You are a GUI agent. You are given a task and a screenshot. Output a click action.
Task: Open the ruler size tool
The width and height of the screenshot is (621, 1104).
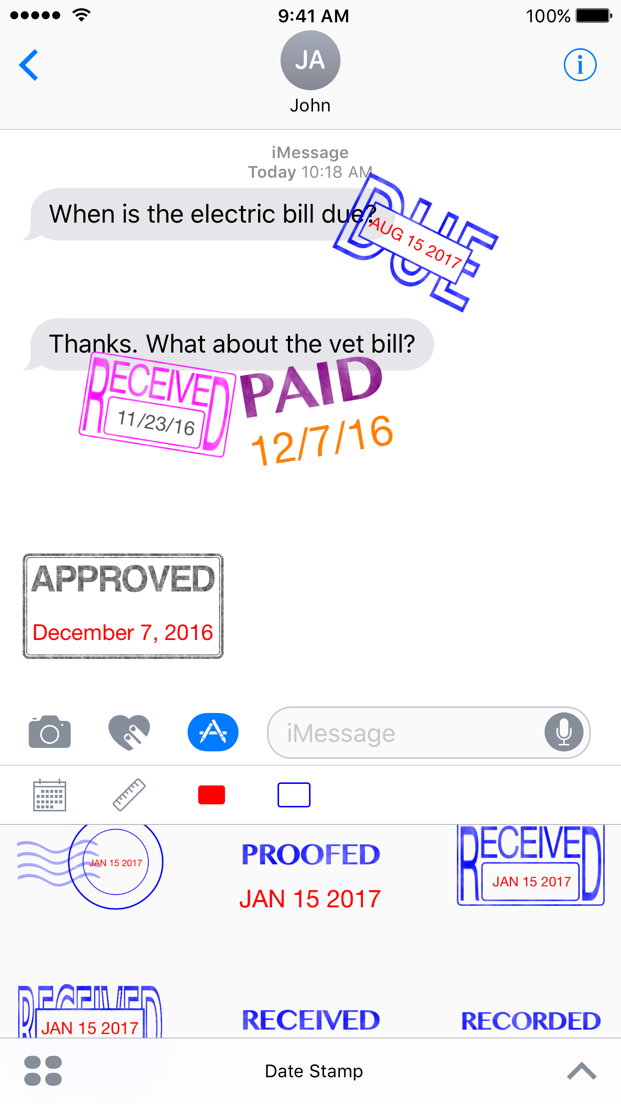point(130,795)
